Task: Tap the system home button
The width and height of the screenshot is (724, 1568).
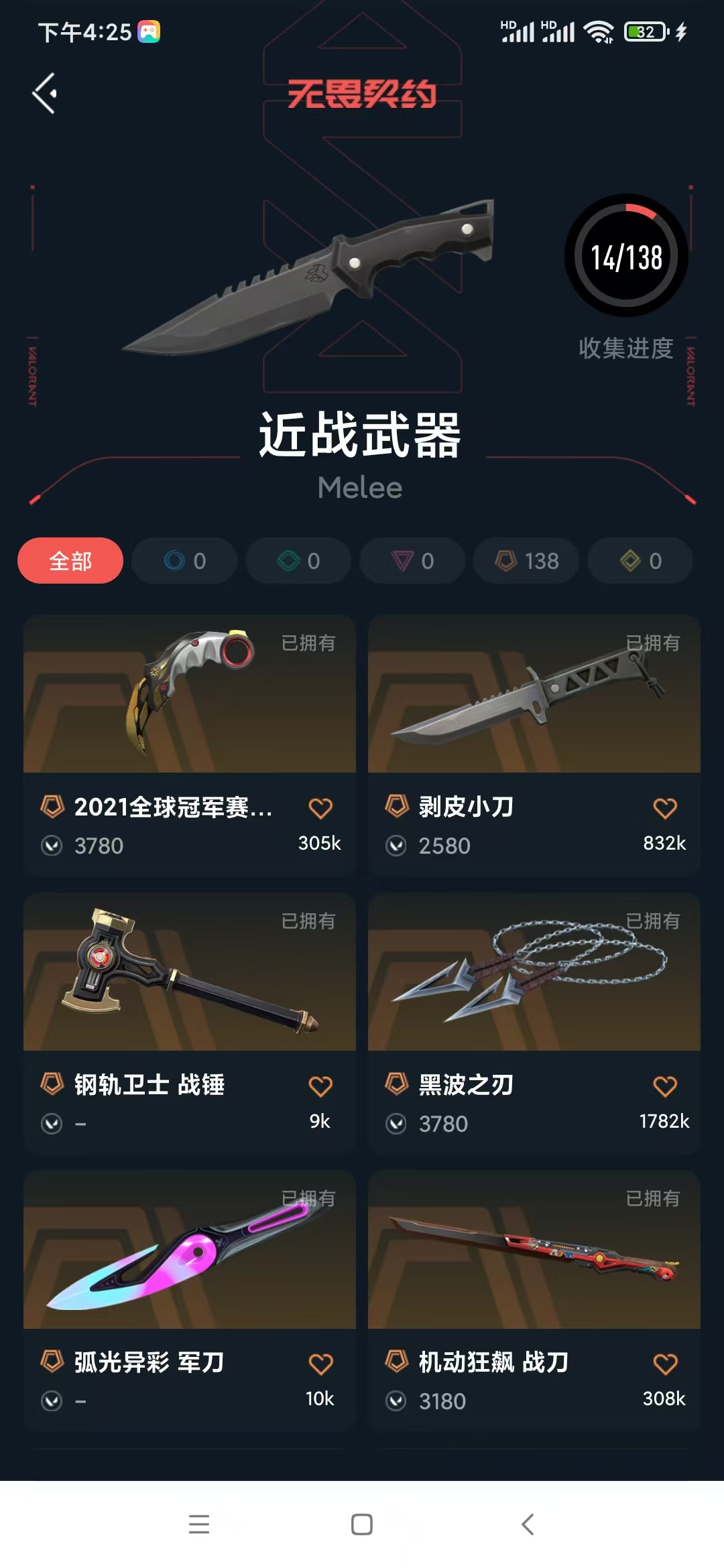Action: tap(362, 1524)
